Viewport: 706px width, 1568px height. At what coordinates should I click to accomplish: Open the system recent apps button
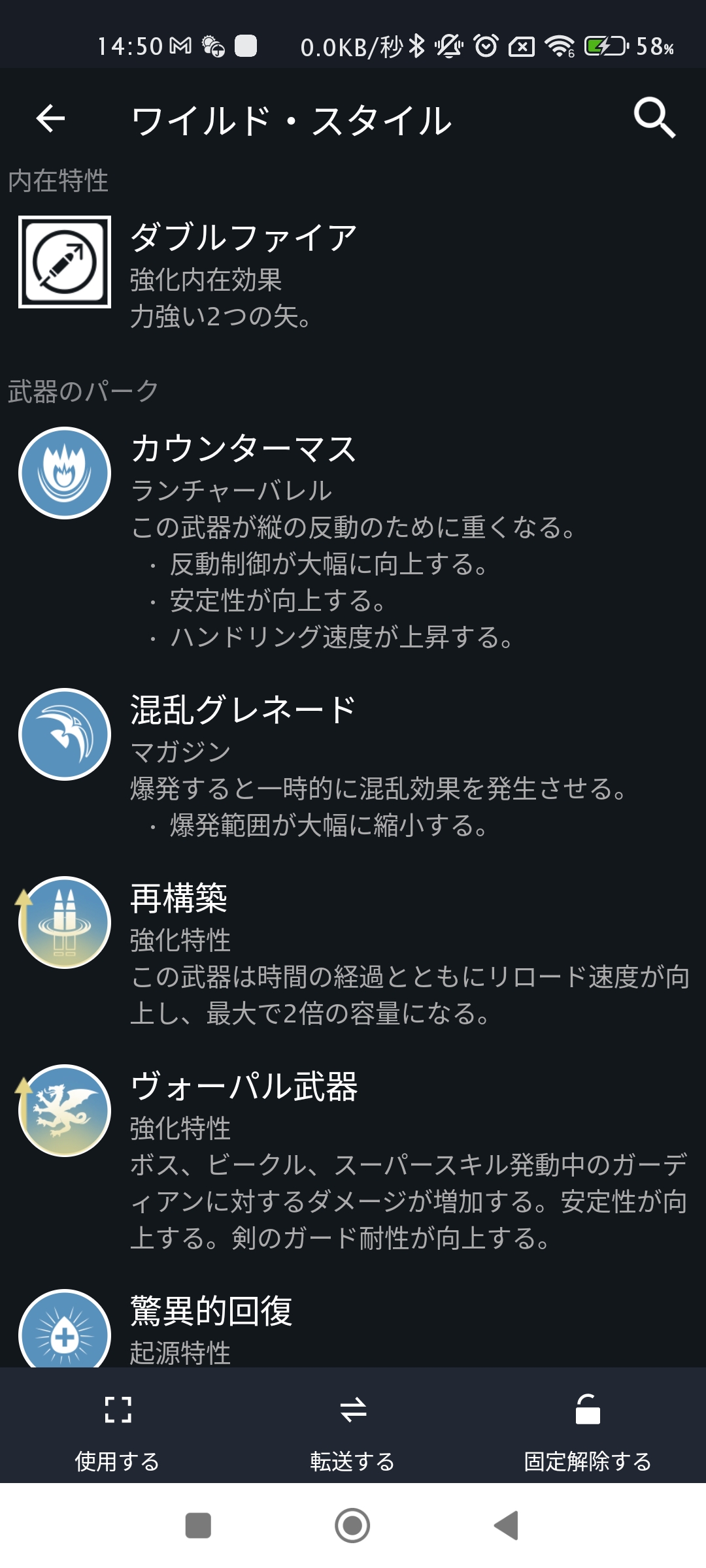(198, 1526)
